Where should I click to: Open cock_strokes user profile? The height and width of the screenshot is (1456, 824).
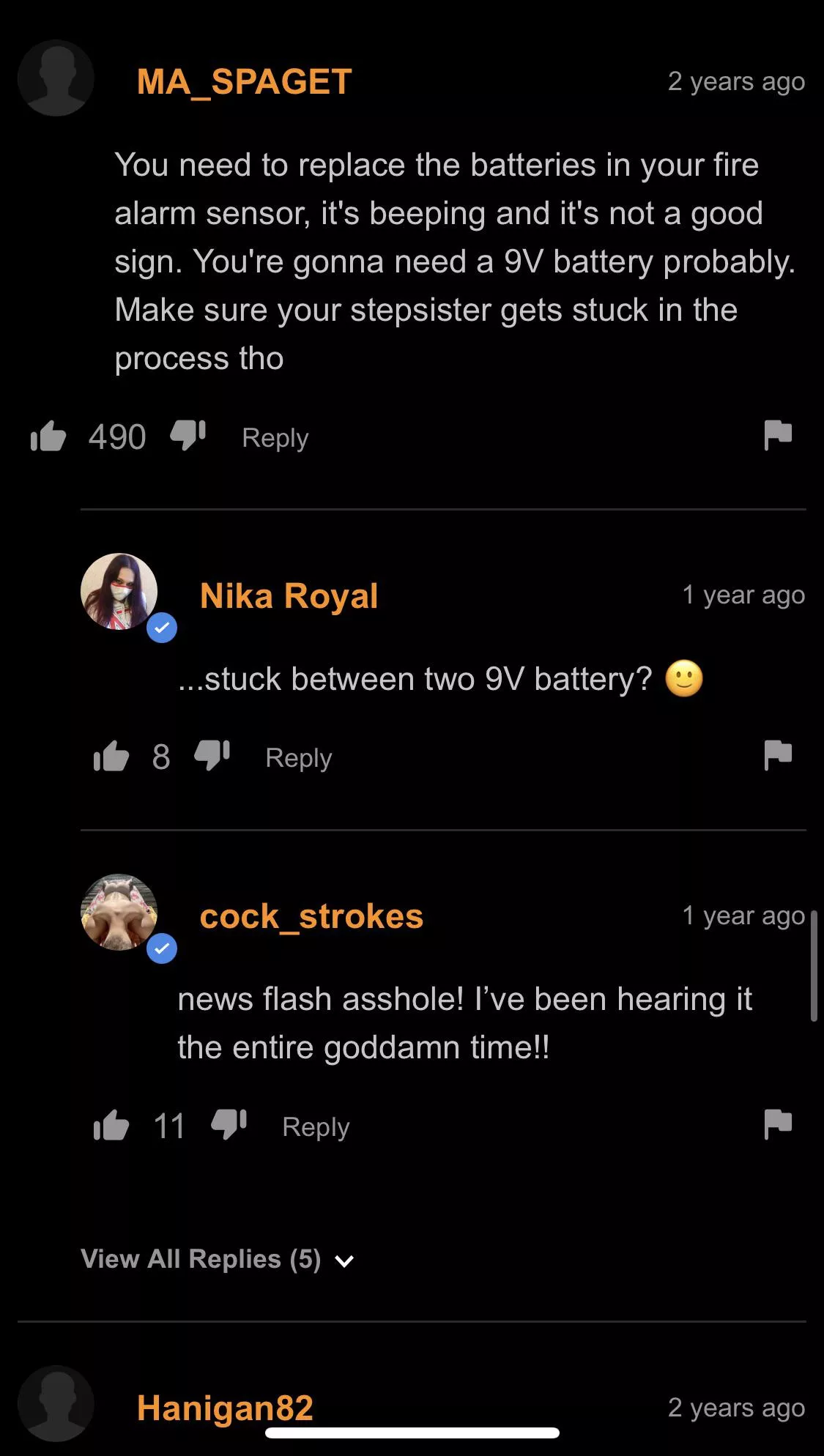point(311,916)
